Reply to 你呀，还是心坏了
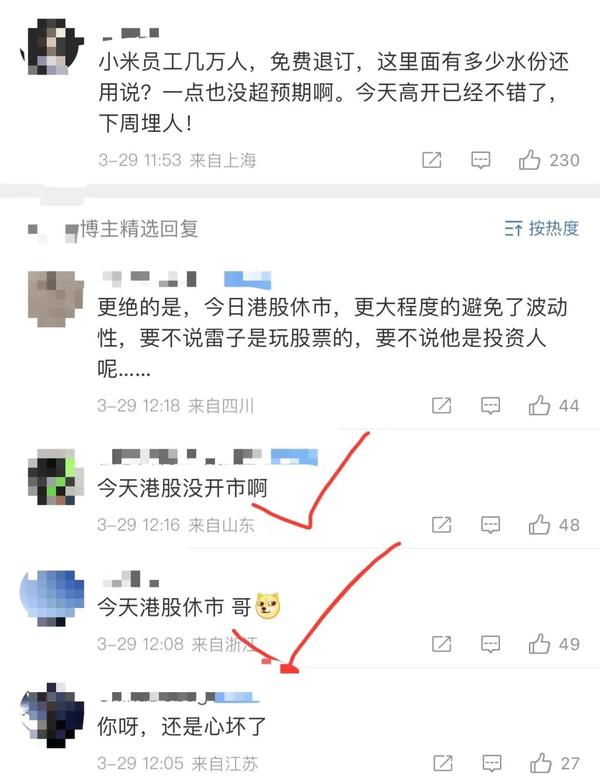This screenshot has width=600, height=781. [490, 763]
